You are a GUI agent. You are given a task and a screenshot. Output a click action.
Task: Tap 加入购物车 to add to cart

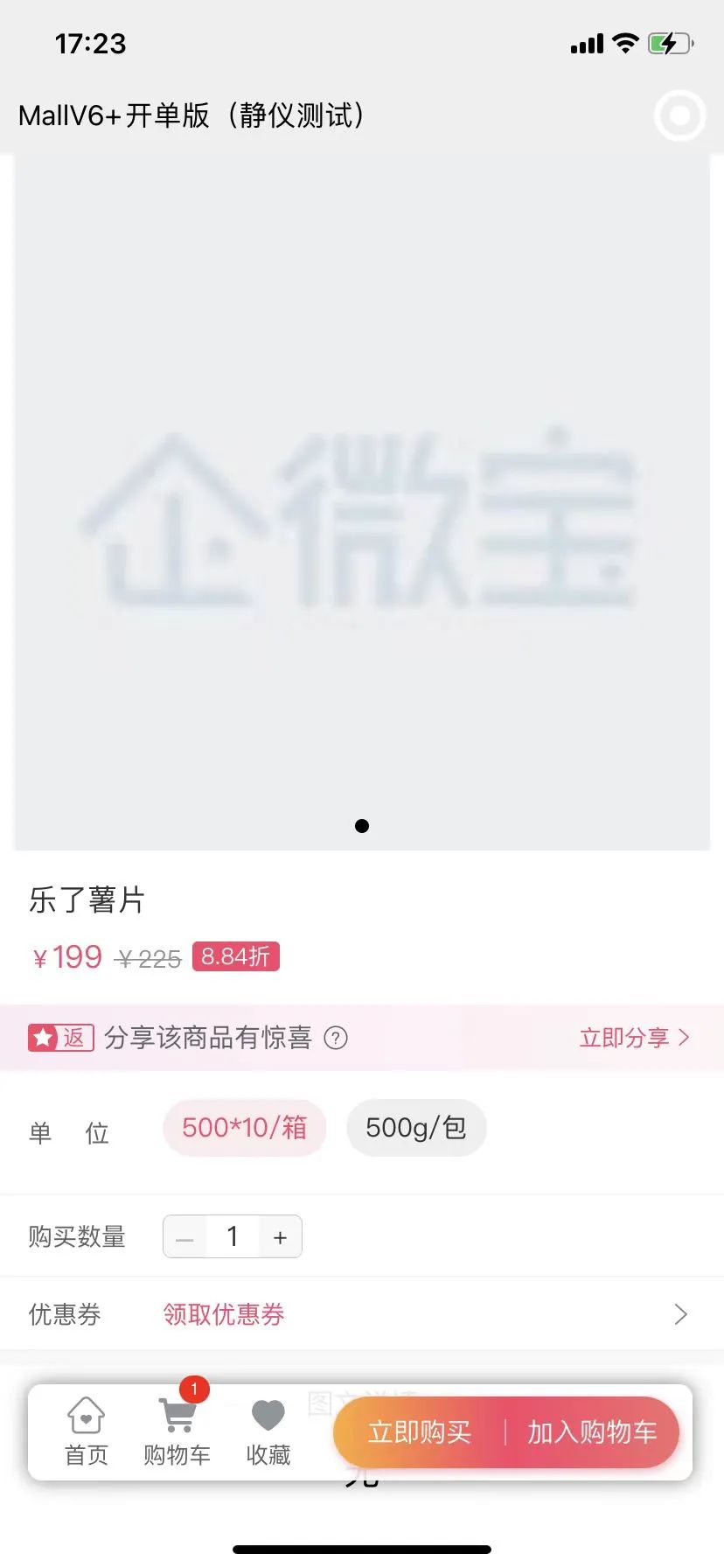592,1432
